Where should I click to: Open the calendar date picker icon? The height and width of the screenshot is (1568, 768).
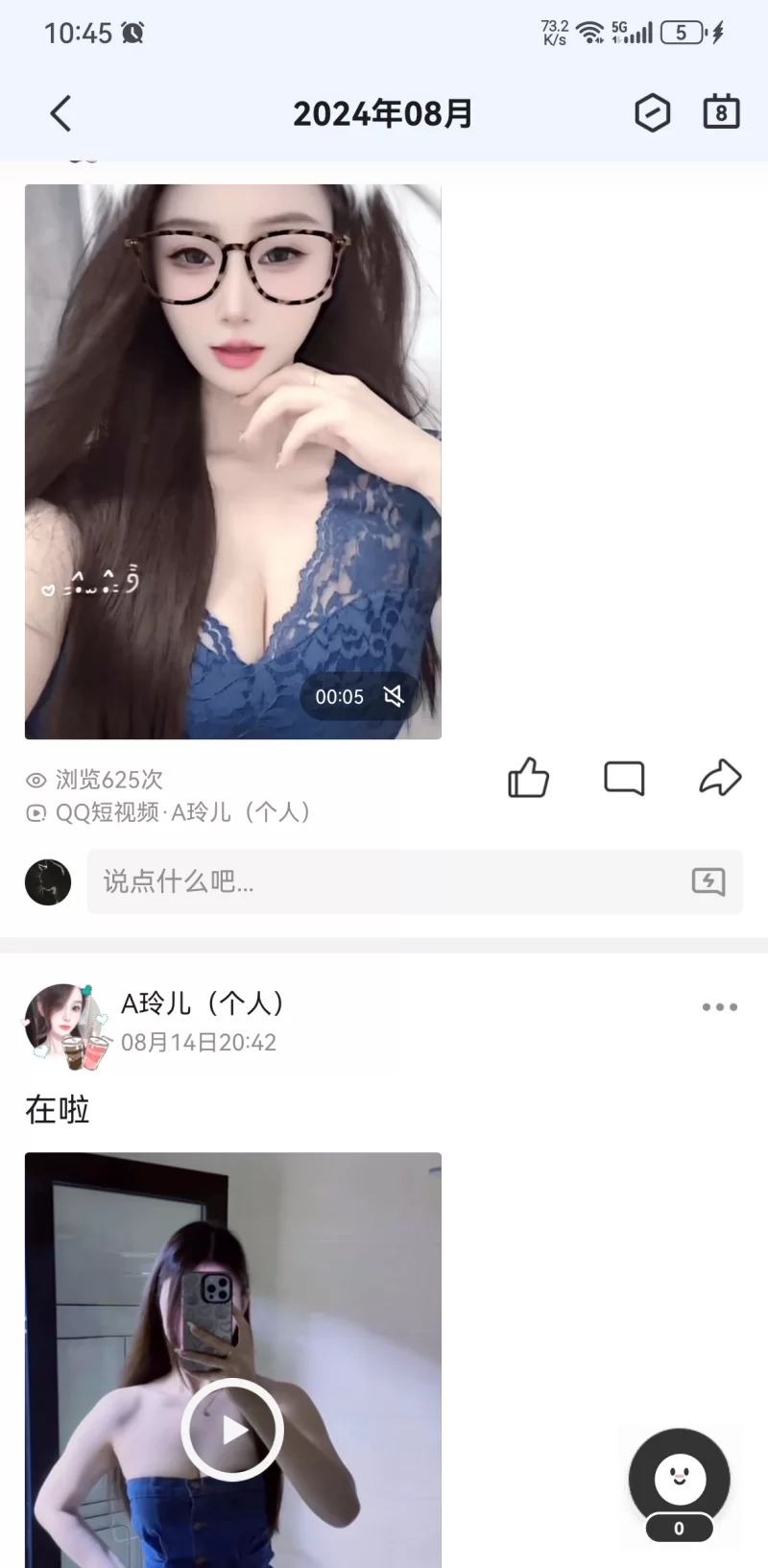pos(721,112)
